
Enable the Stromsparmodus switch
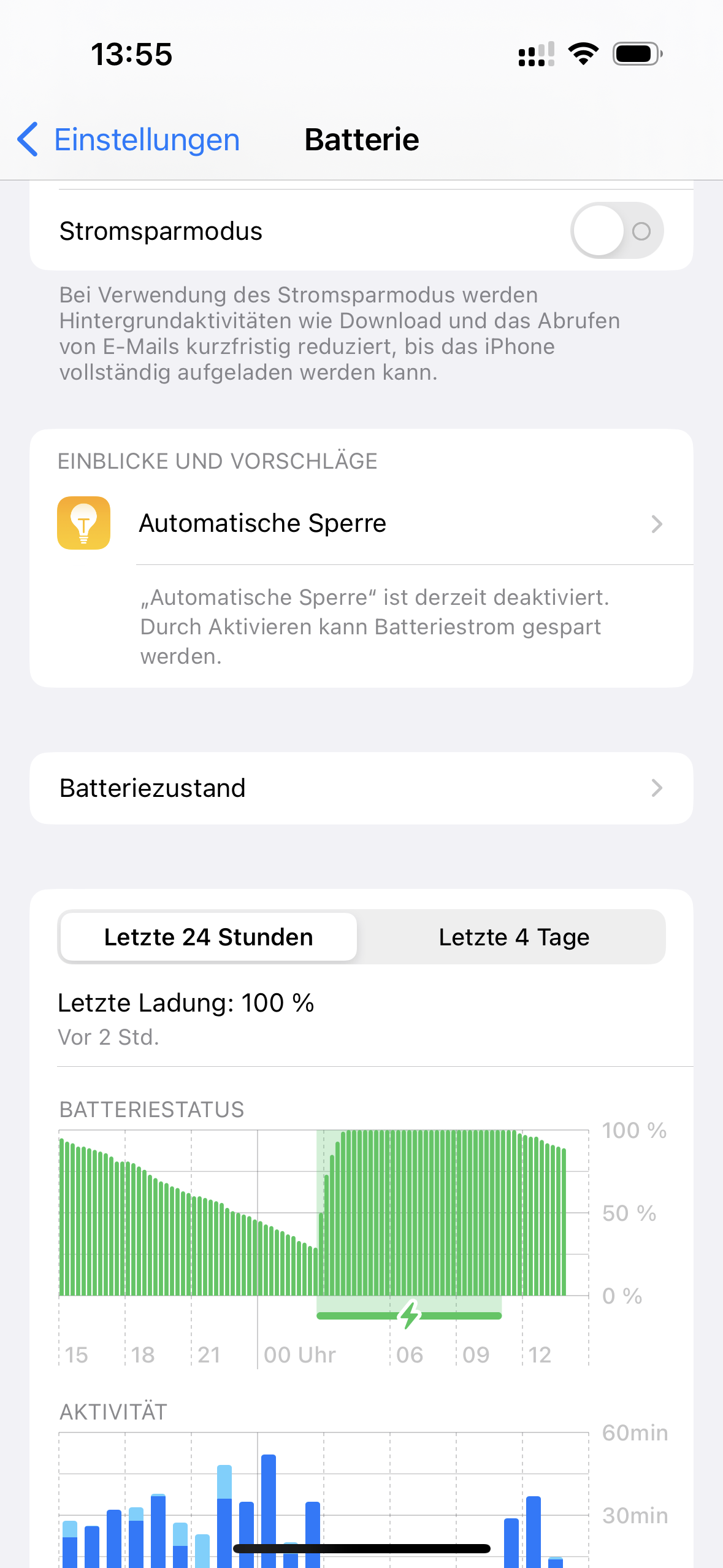(x=616, y=231)
